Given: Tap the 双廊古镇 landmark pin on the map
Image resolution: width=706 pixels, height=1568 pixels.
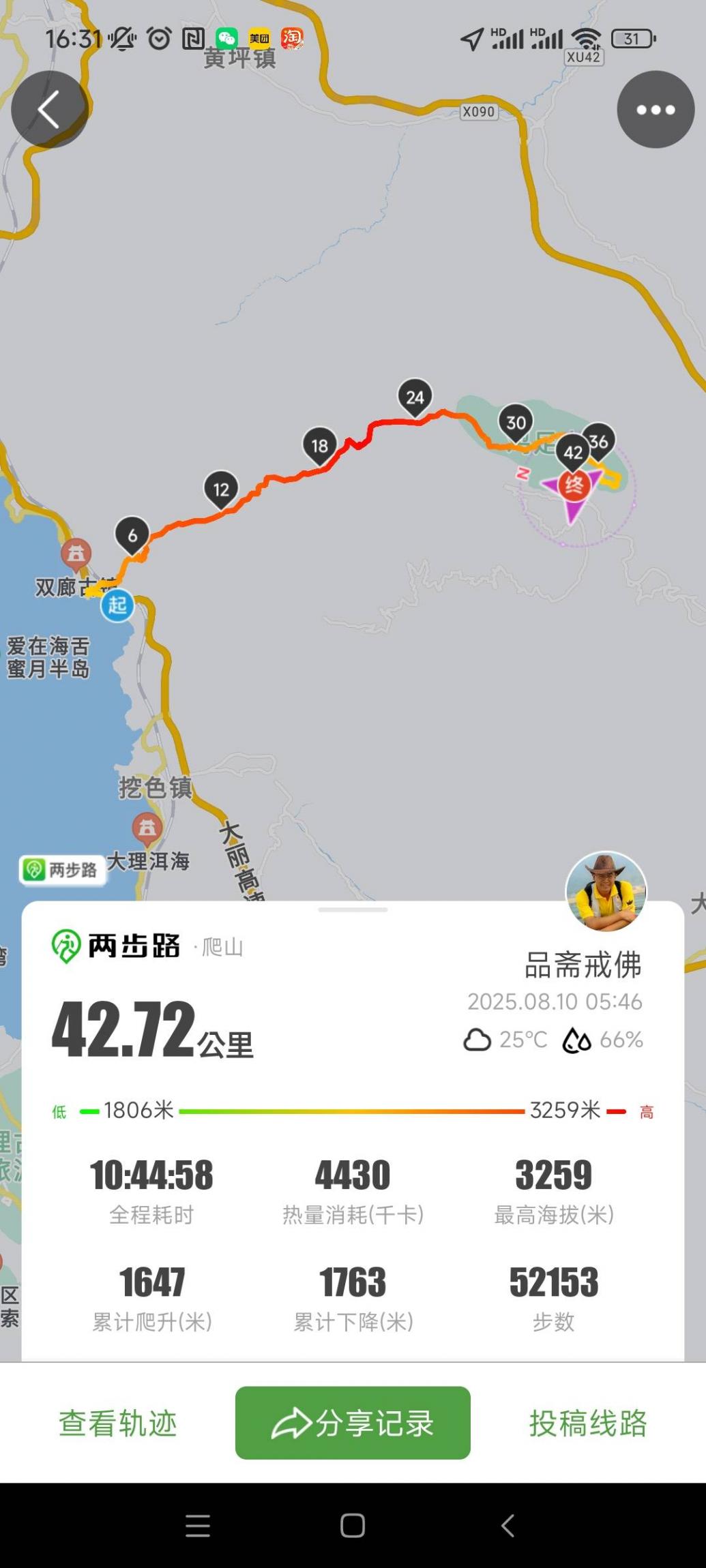Looking at the screenshot, I should tap(76, 554).
